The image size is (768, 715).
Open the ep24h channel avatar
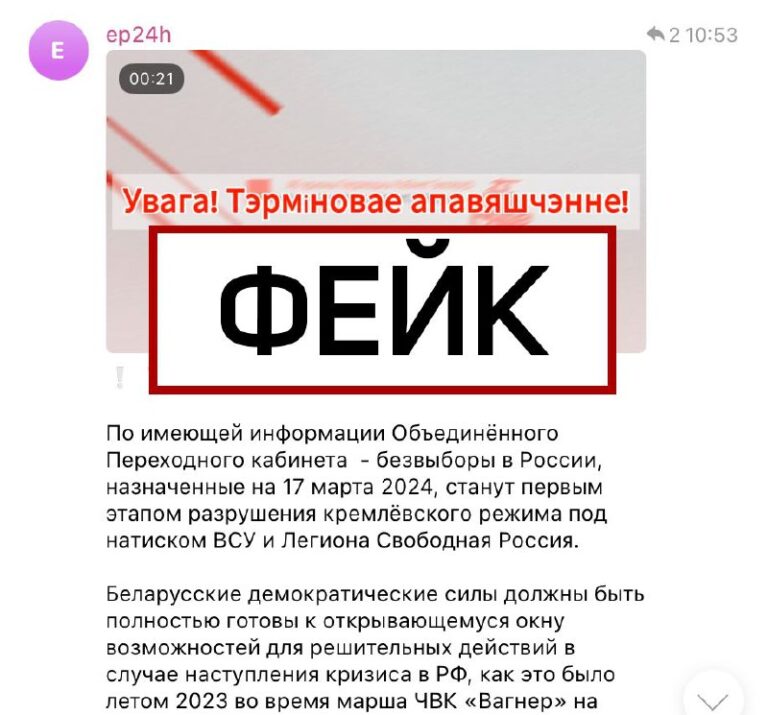pyautogui.click(x=57, y=50)
